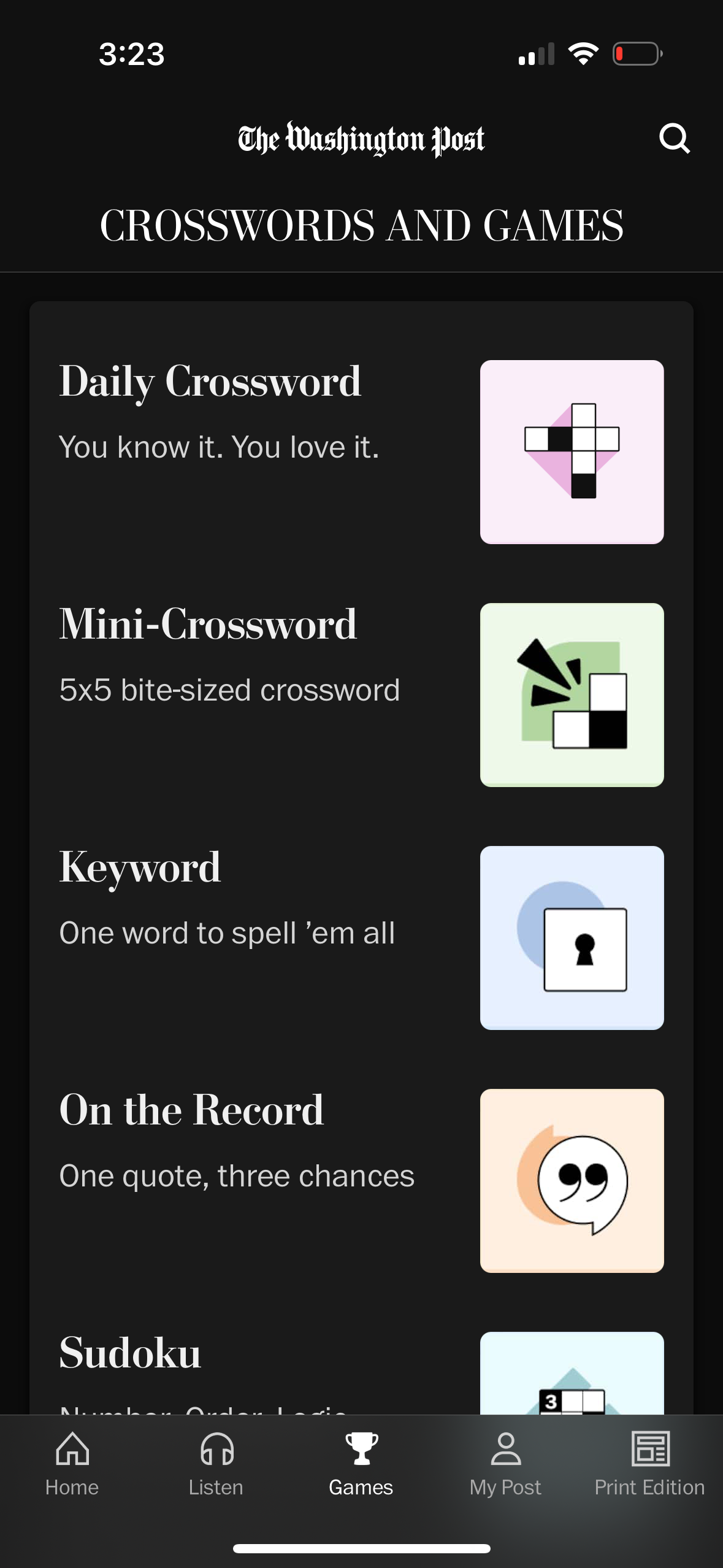Select the Keyword keyhole icon
The height and width of the screenshot is (1568, 723).
[572, 936]
